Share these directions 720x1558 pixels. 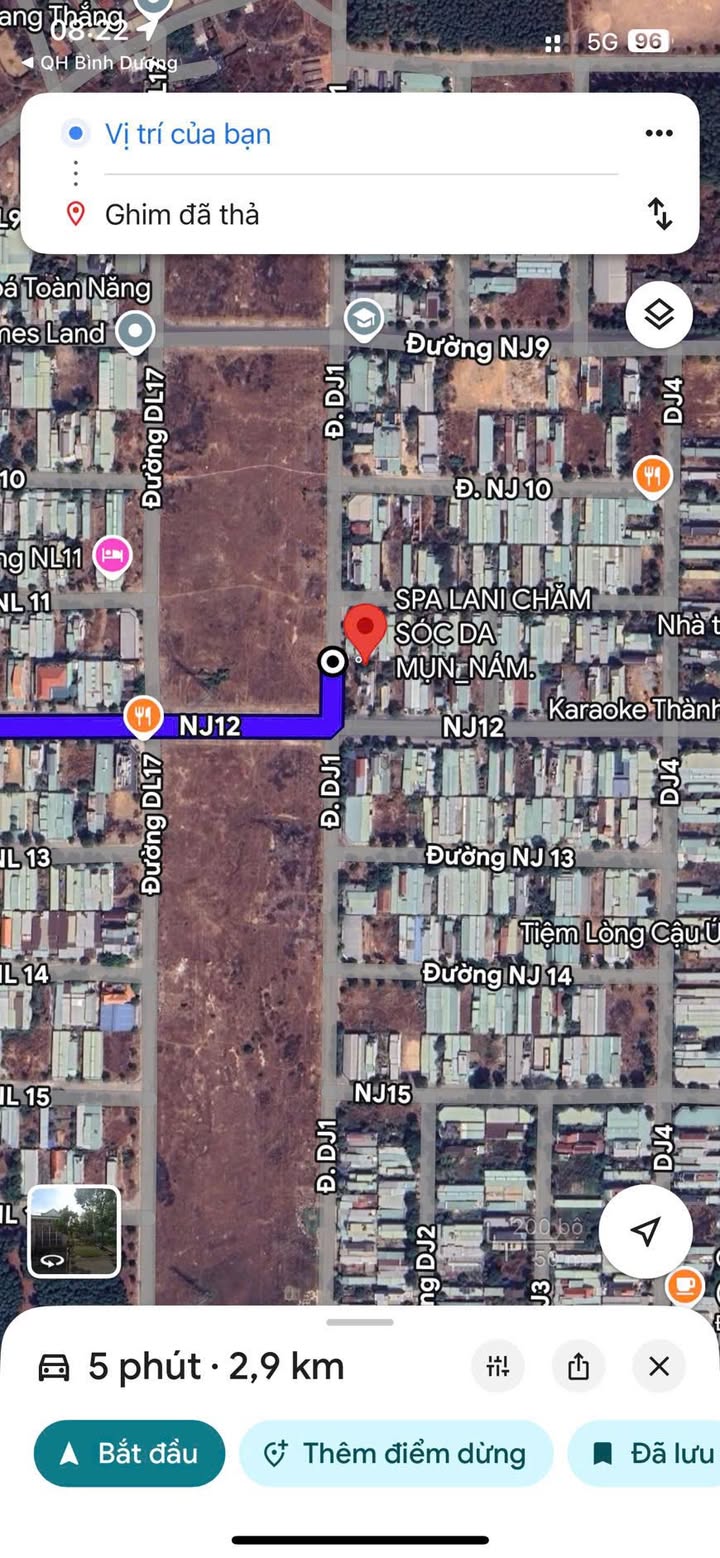(578, 1366)
